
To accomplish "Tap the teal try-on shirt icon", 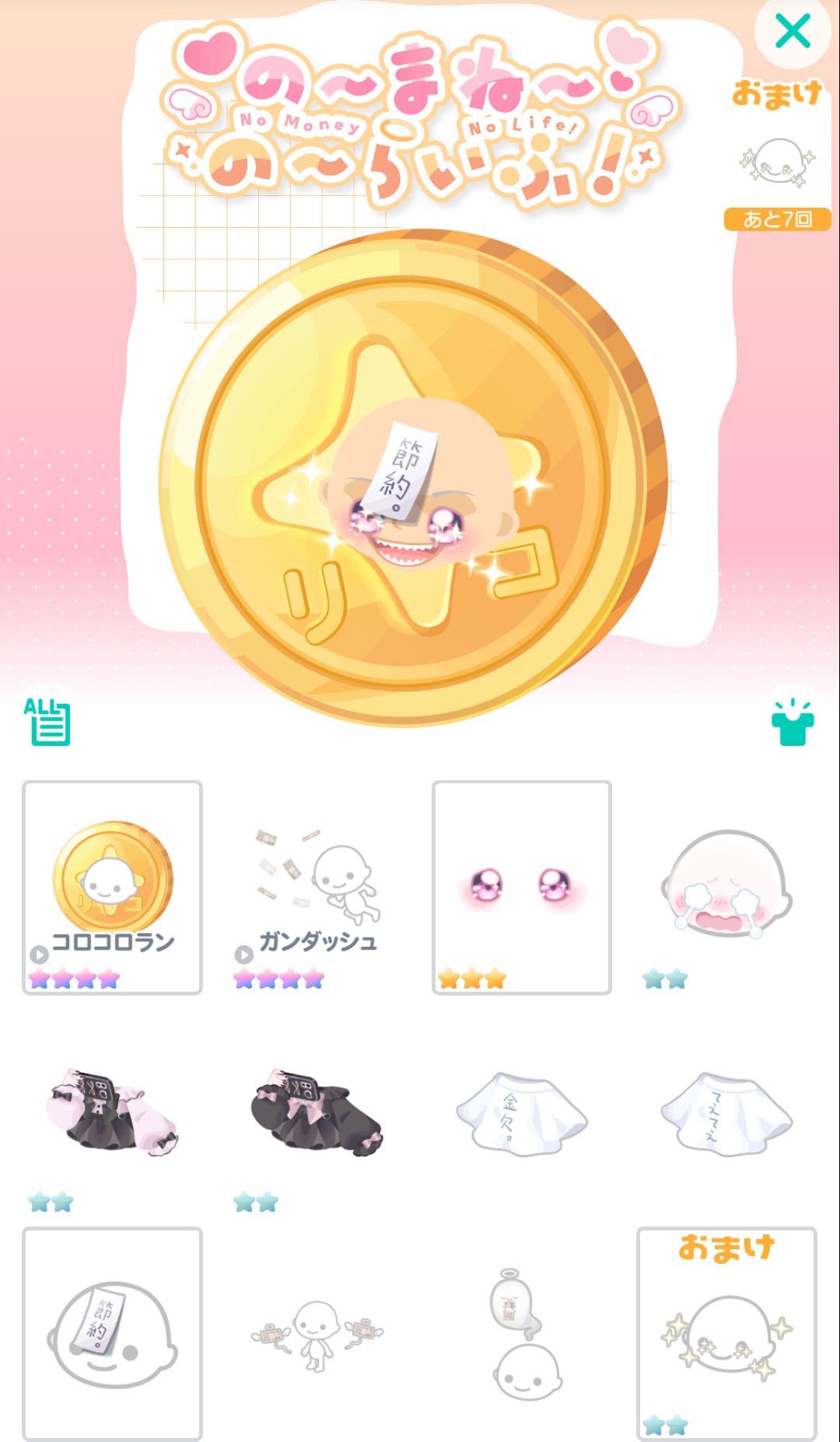I will click(x=793, y=723).
